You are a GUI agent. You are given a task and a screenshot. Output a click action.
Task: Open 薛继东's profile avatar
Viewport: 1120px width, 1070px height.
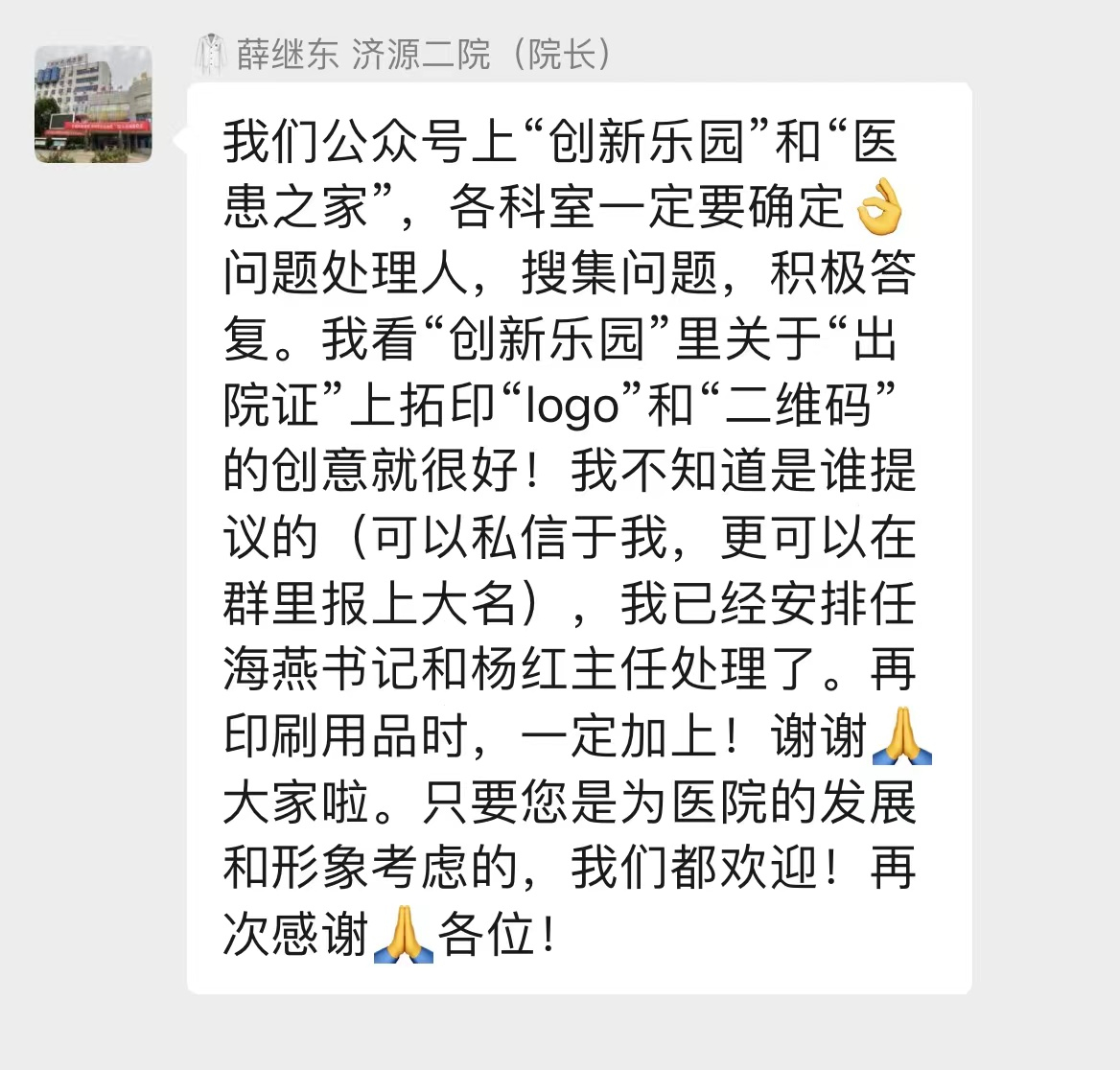pos(93,104)
